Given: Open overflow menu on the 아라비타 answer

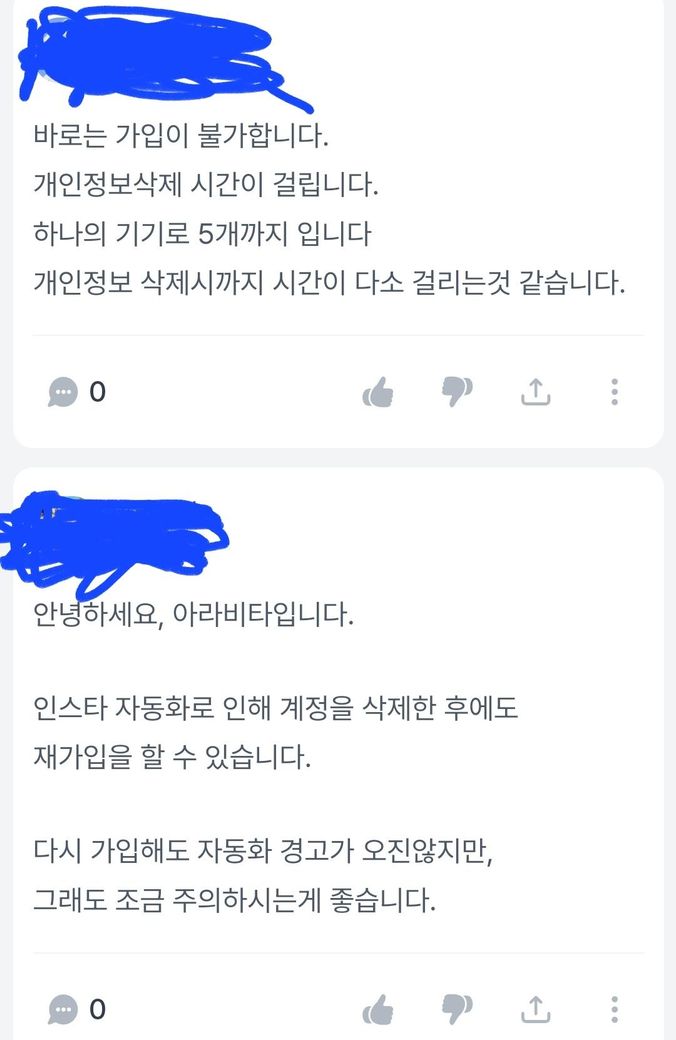Looking at the screenshot, I should [614, 1009].
